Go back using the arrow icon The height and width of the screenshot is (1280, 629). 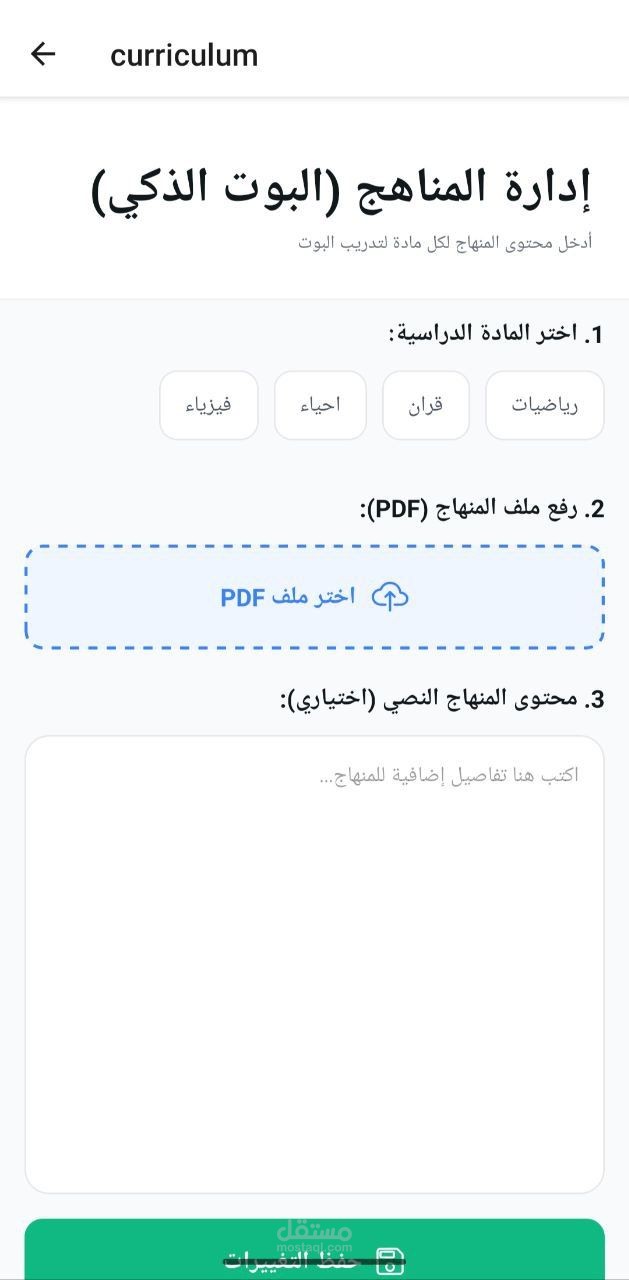(43, 54)
